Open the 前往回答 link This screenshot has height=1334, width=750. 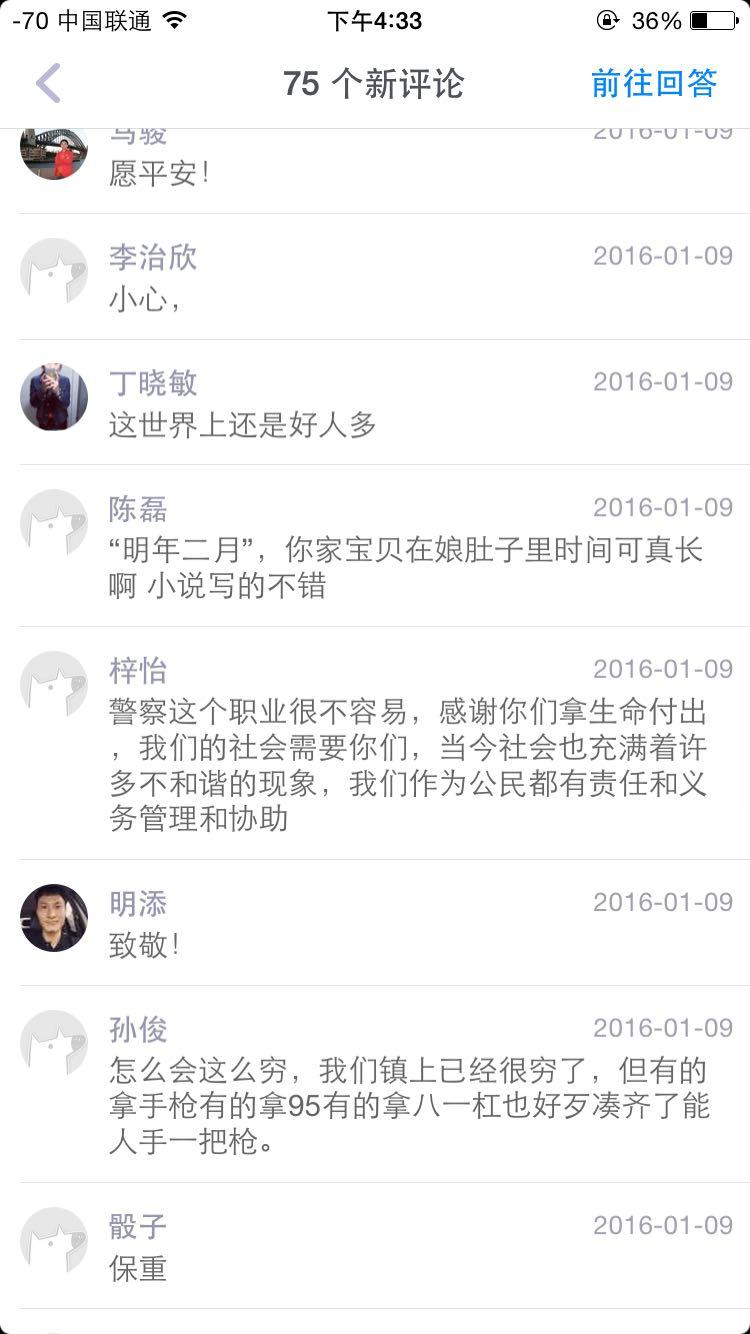[652, 83]
